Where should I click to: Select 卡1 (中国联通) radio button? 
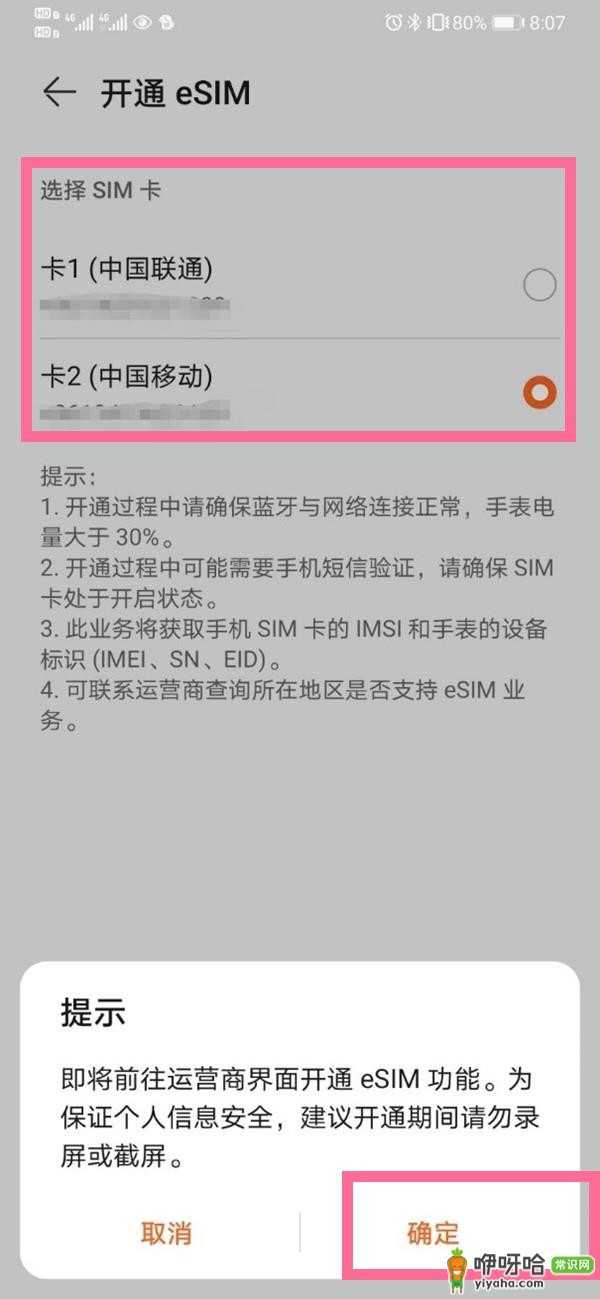click(x=540, y=287)
